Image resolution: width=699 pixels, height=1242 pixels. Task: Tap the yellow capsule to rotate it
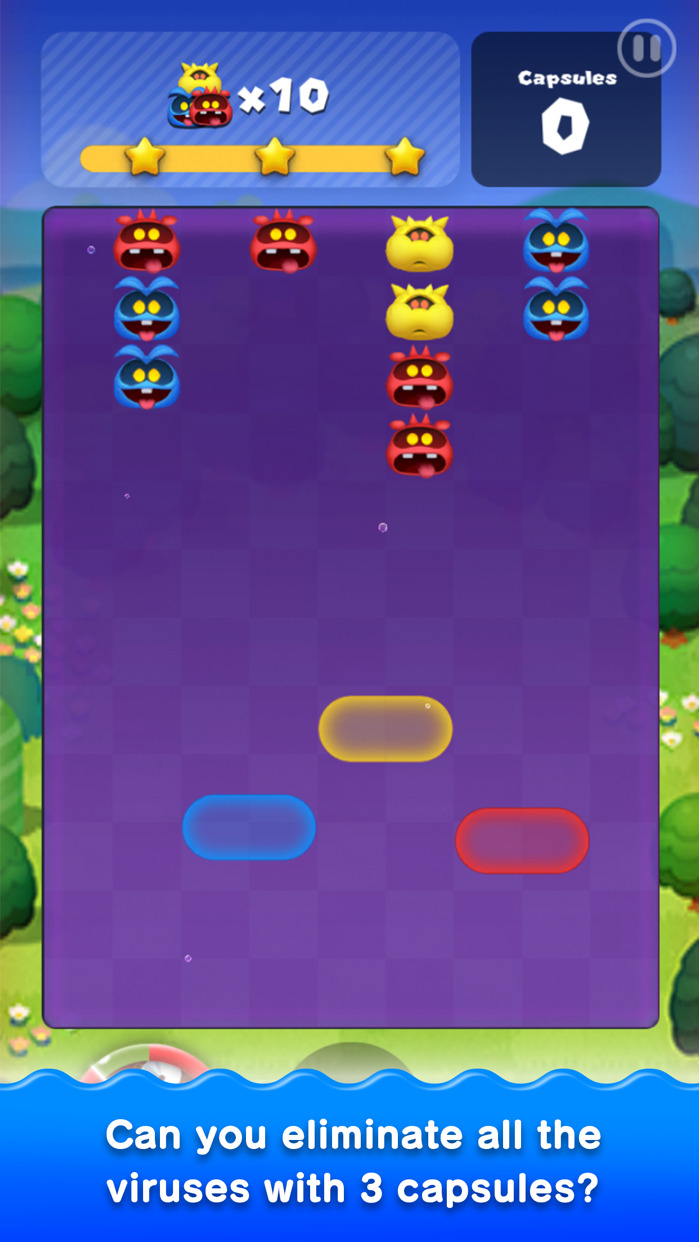coord(385,729)
